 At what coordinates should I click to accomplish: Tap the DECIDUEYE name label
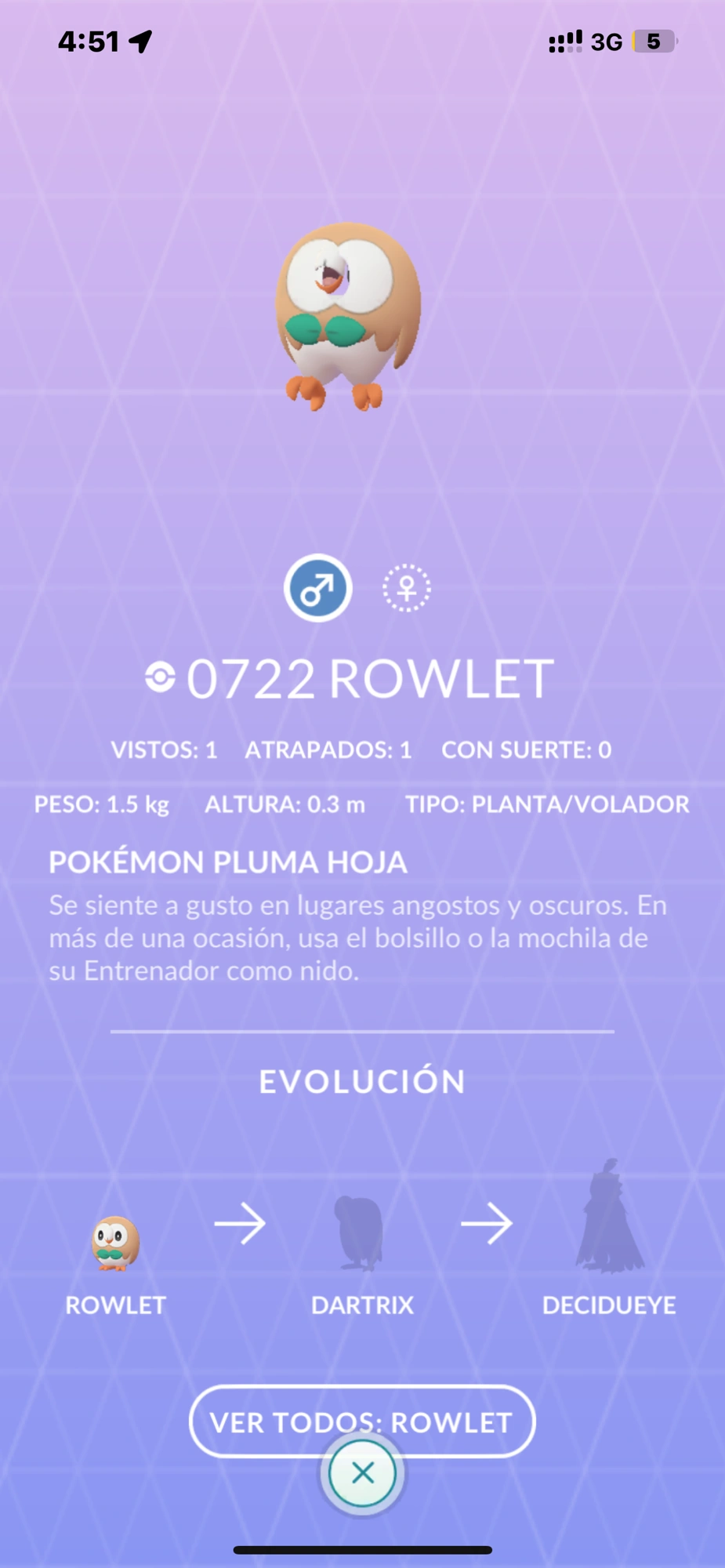coord(610,1305)
